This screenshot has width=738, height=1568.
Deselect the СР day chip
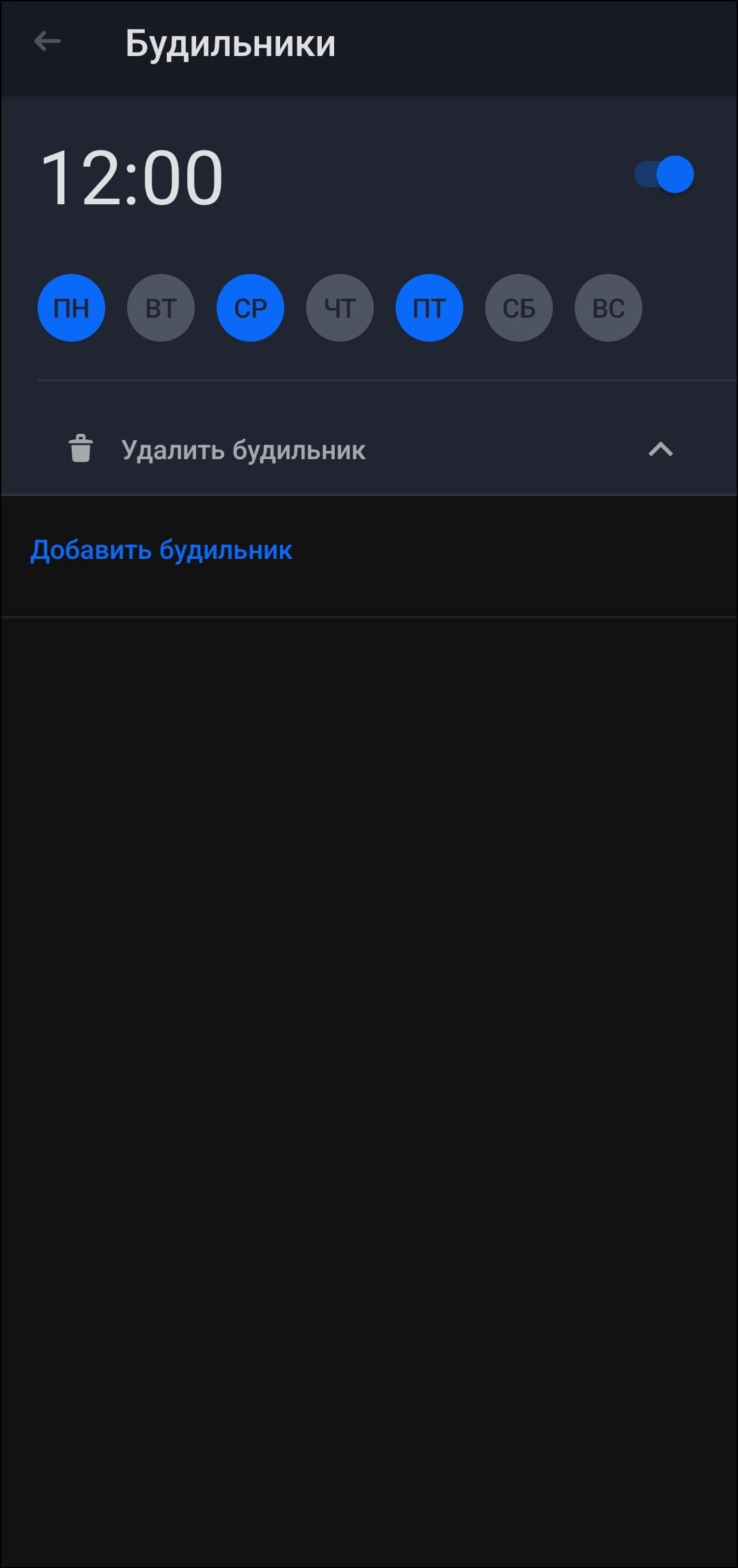250,308
